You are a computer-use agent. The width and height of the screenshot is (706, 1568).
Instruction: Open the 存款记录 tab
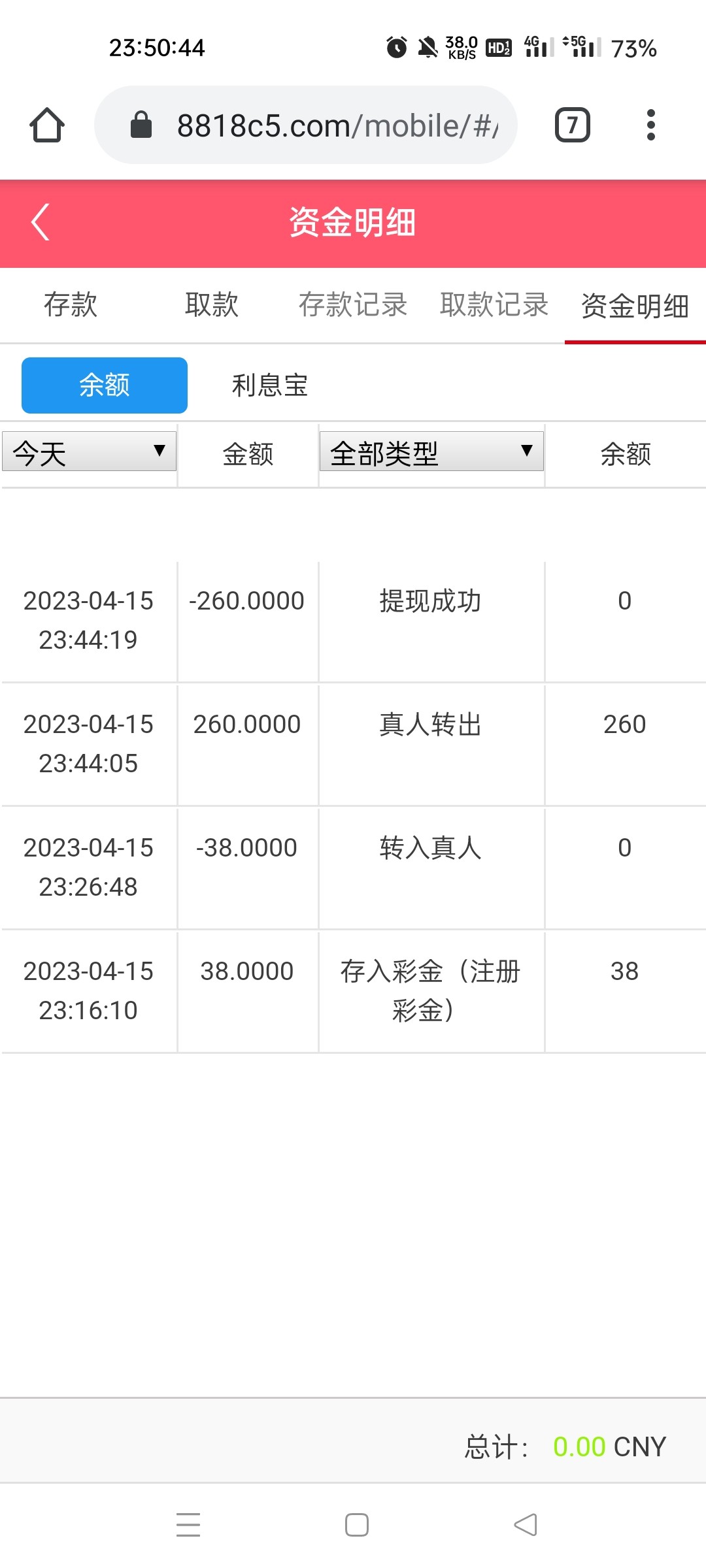click(353, 305)
